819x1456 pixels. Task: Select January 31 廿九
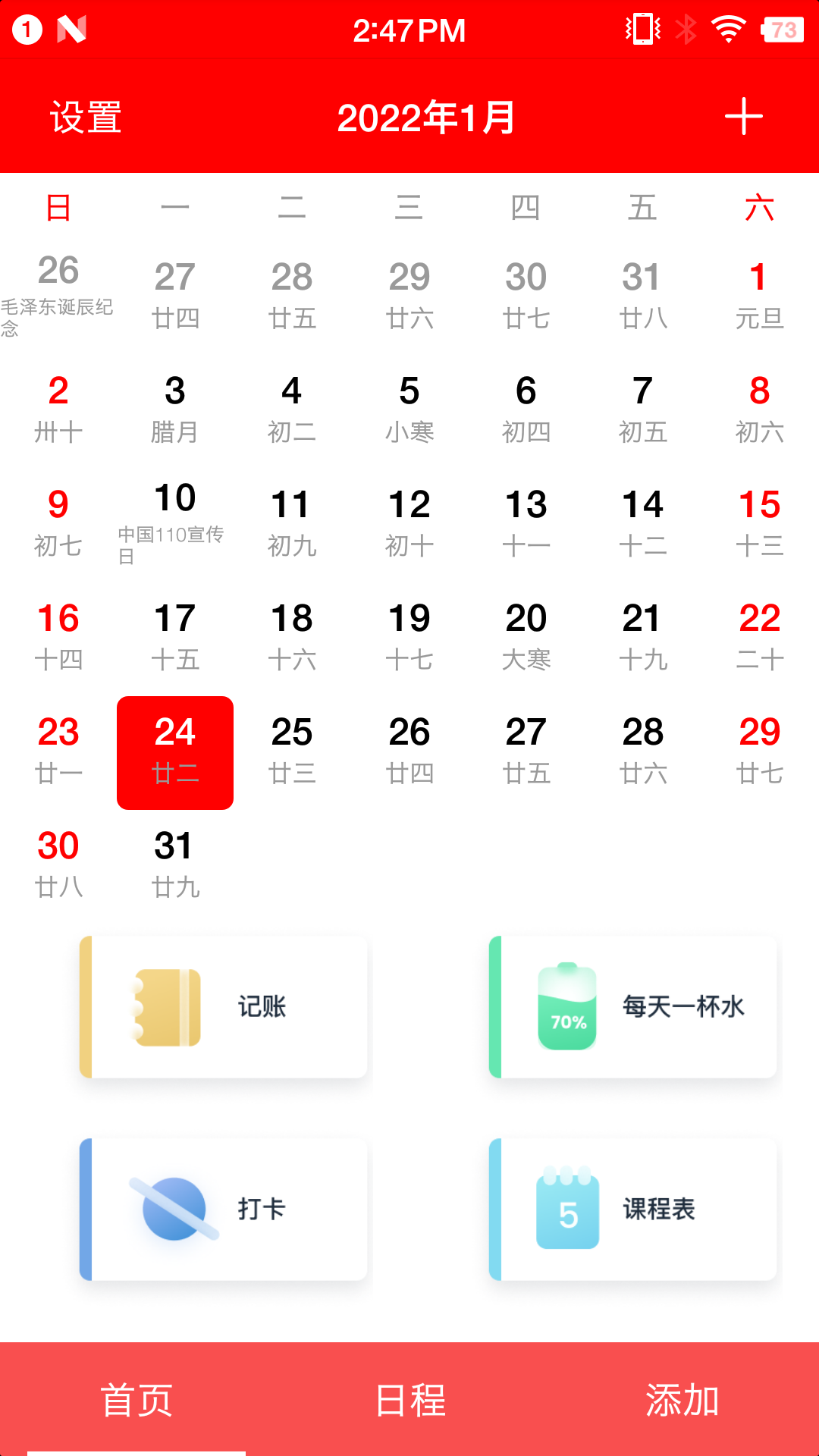(x=174, y=864)
